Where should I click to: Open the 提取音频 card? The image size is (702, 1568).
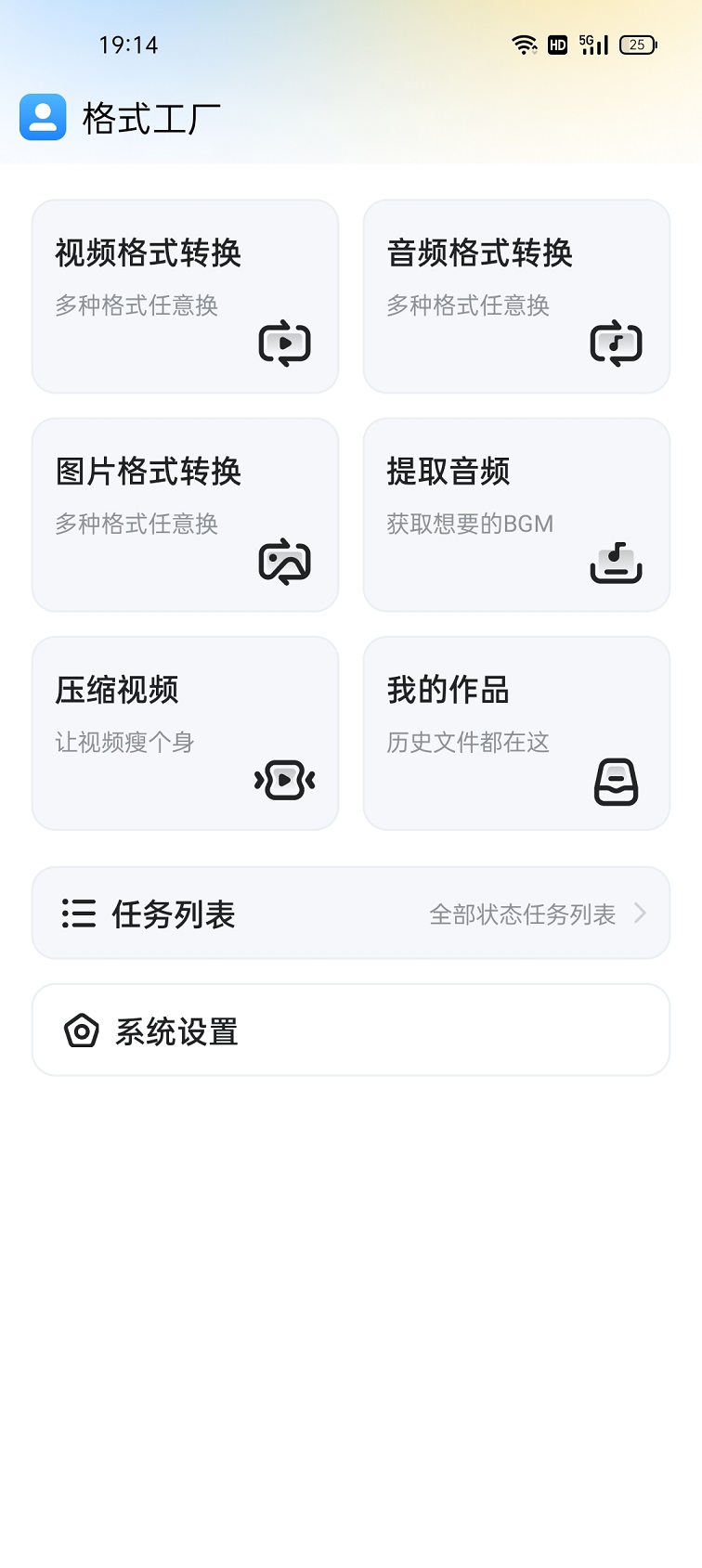516,514
